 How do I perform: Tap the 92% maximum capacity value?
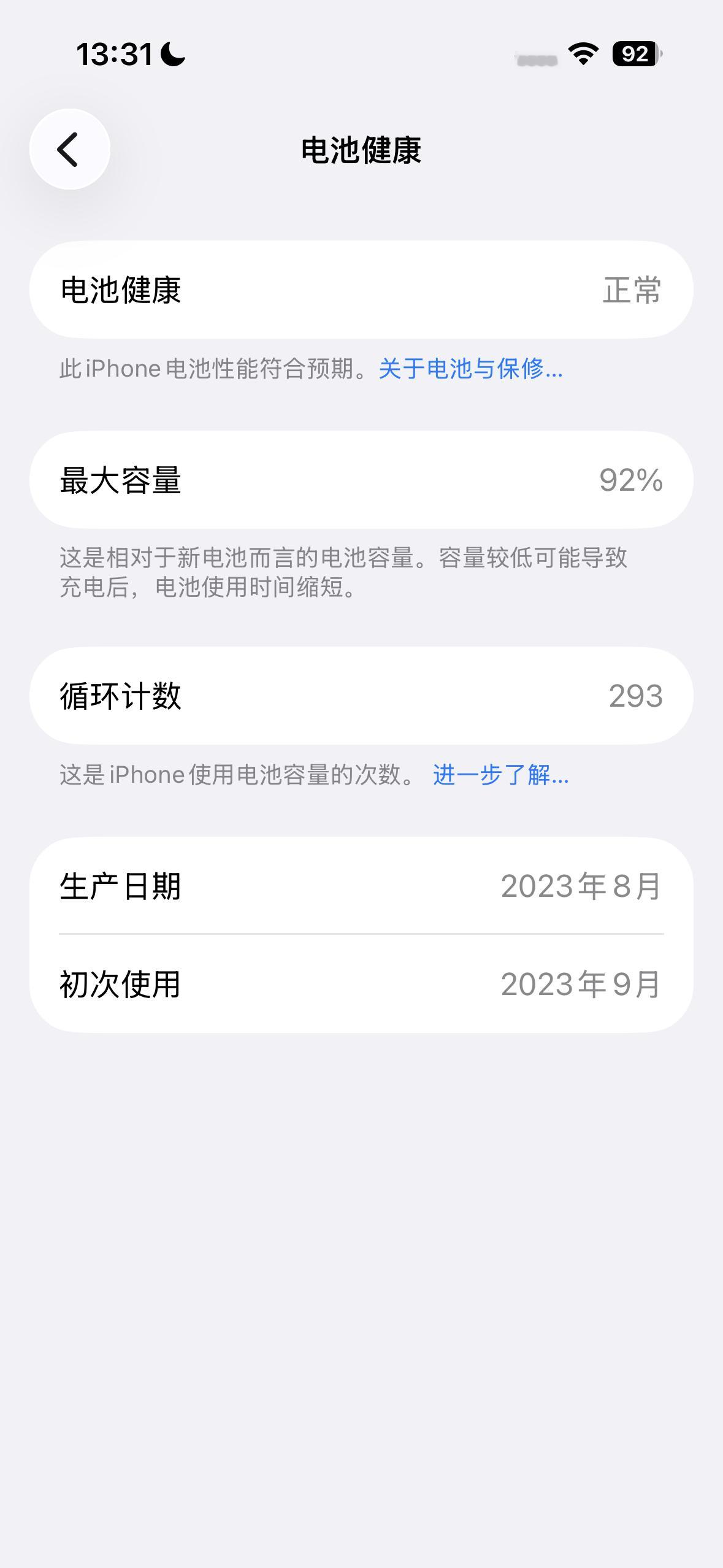(x=631, y=482)
